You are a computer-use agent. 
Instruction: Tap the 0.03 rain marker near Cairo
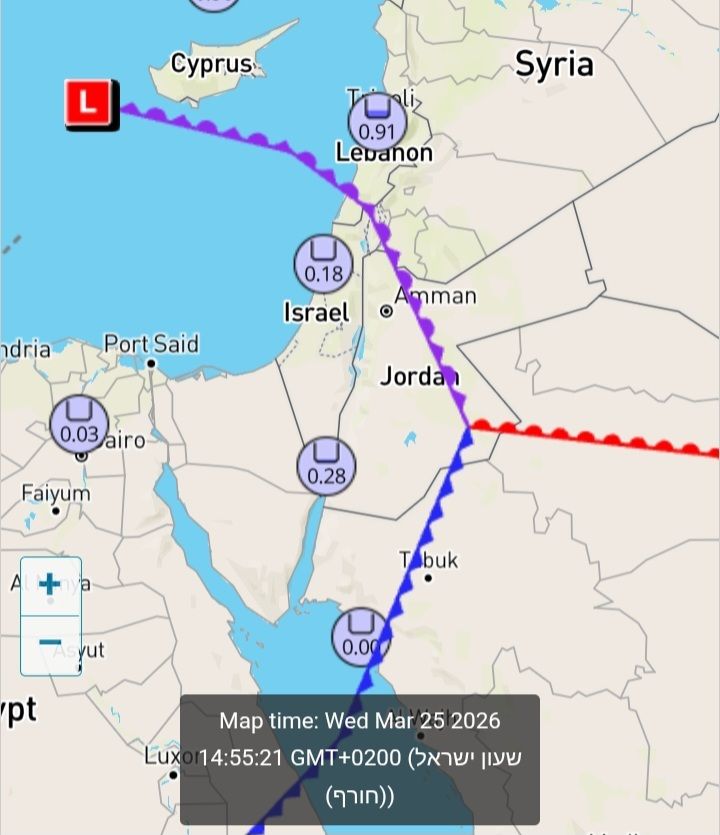[x=80, y=424]
